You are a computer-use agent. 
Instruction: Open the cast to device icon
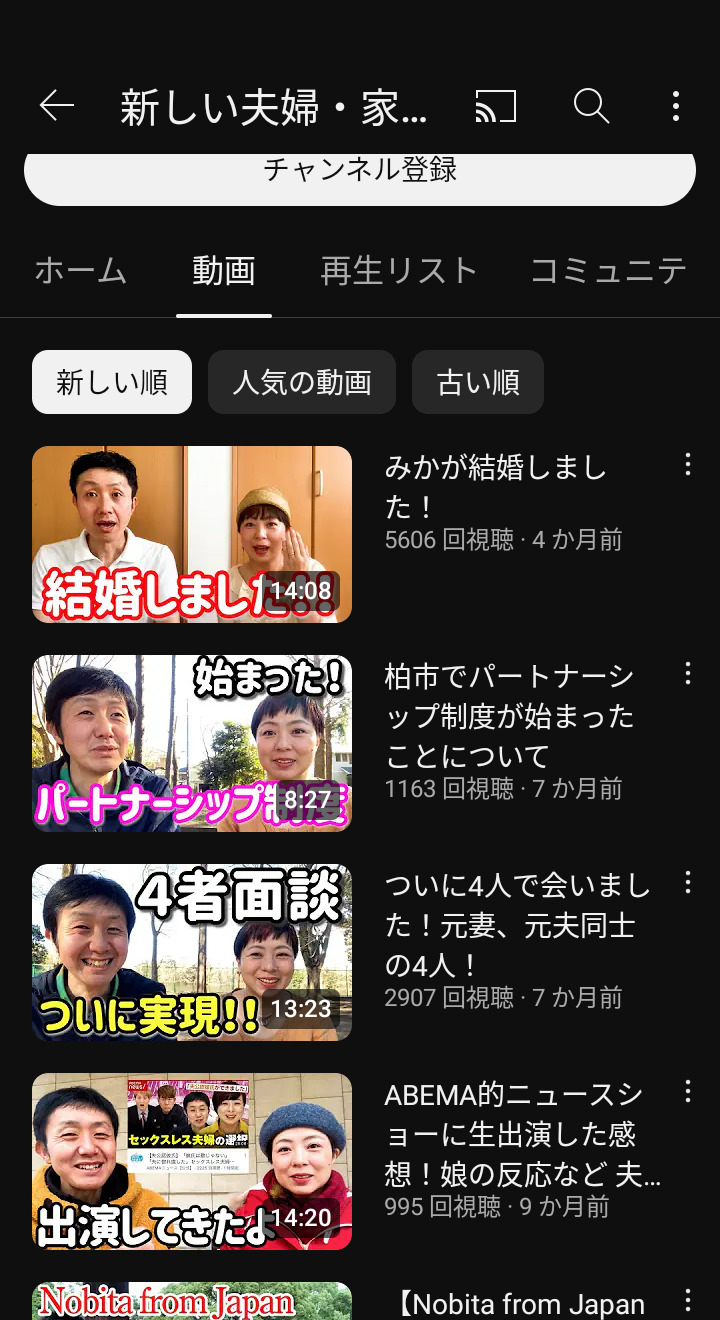(x=495, y=106)
